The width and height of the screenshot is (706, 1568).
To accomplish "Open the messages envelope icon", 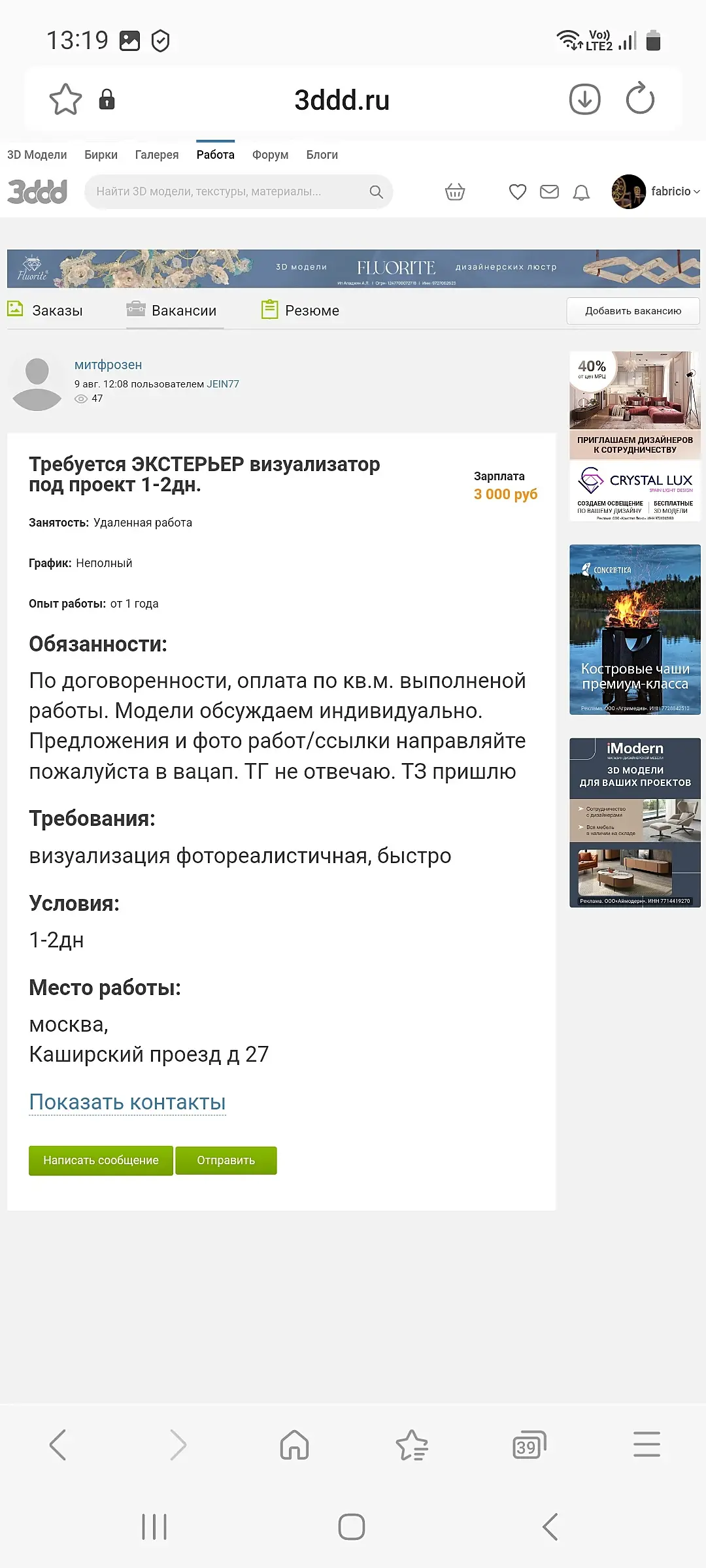I will 549,191.
